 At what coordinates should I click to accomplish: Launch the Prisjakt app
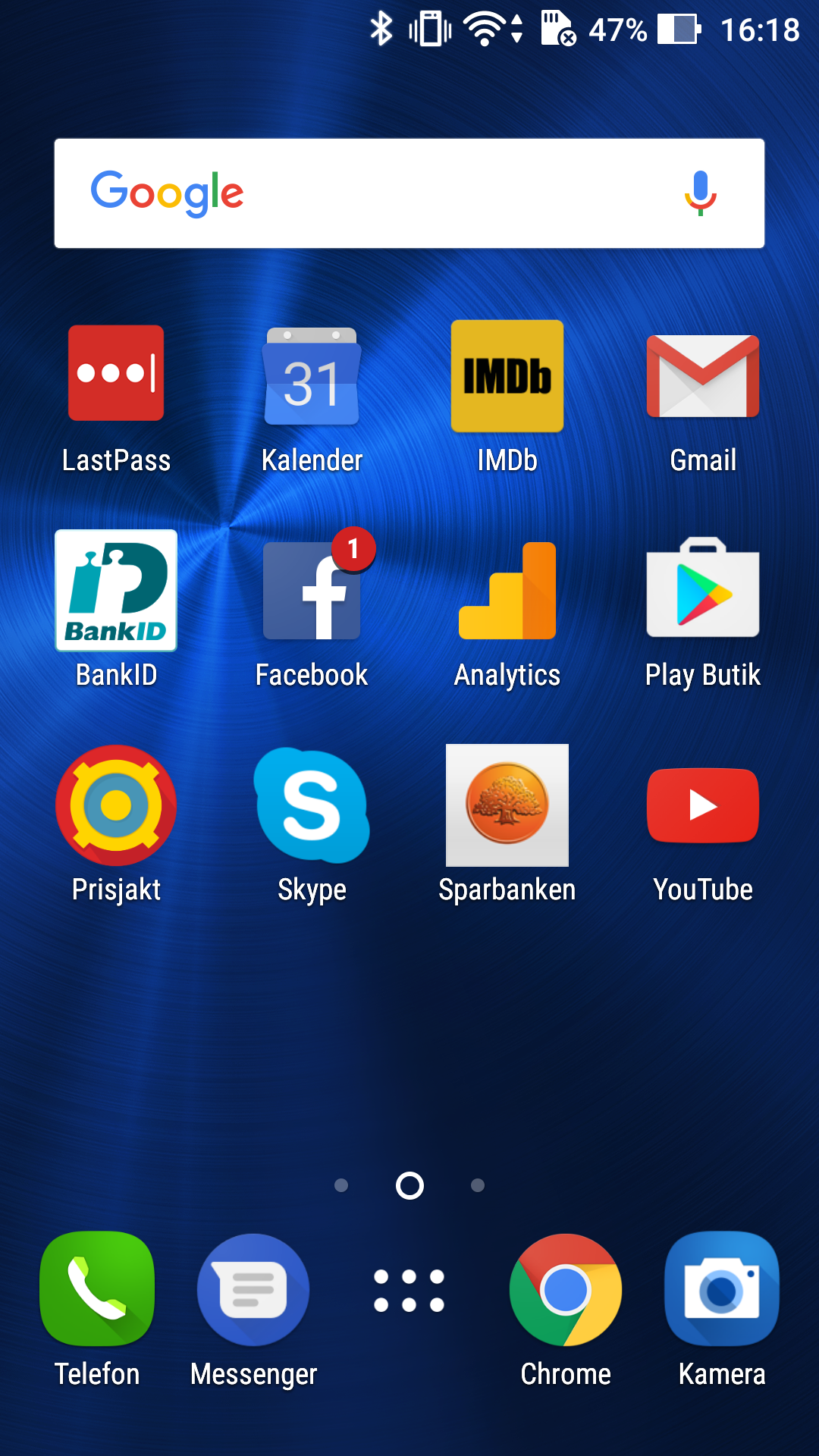click(x=116, y=805)
